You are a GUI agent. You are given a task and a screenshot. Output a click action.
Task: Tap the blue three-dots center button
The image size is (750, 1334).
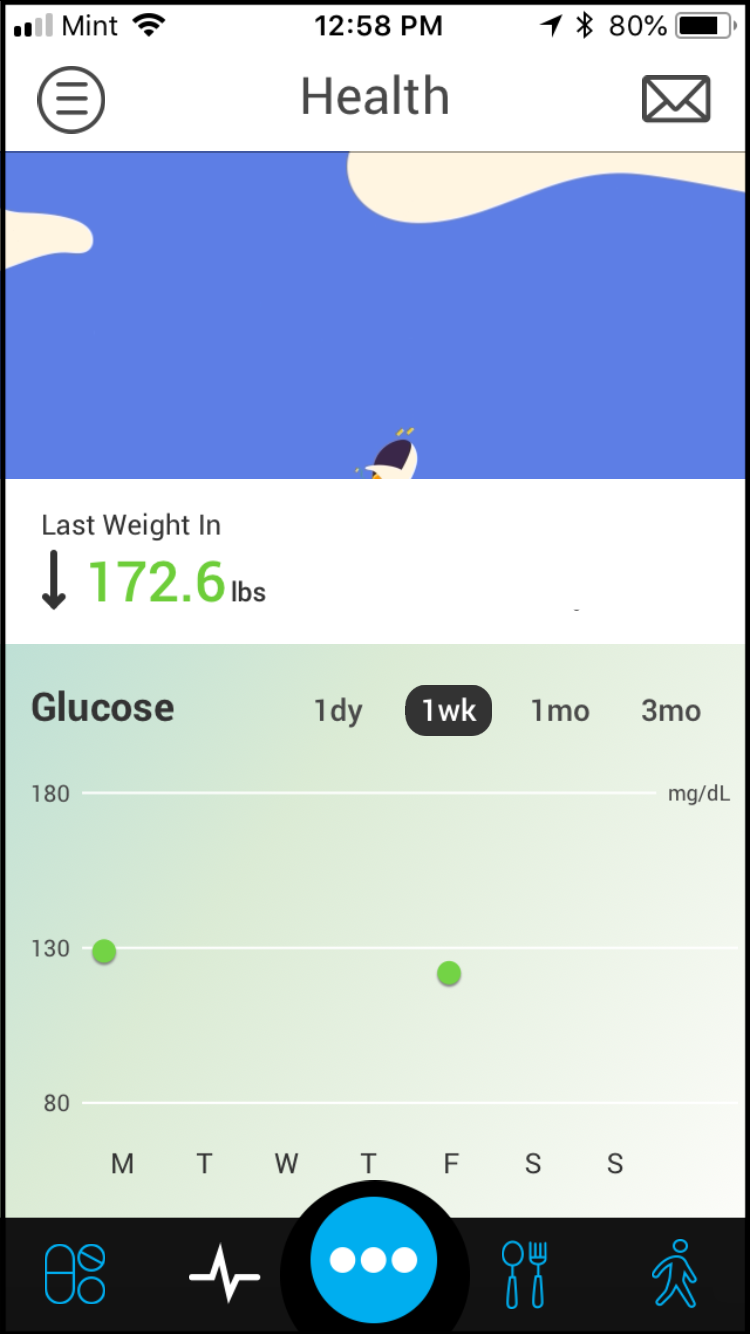pos(374,1260)
